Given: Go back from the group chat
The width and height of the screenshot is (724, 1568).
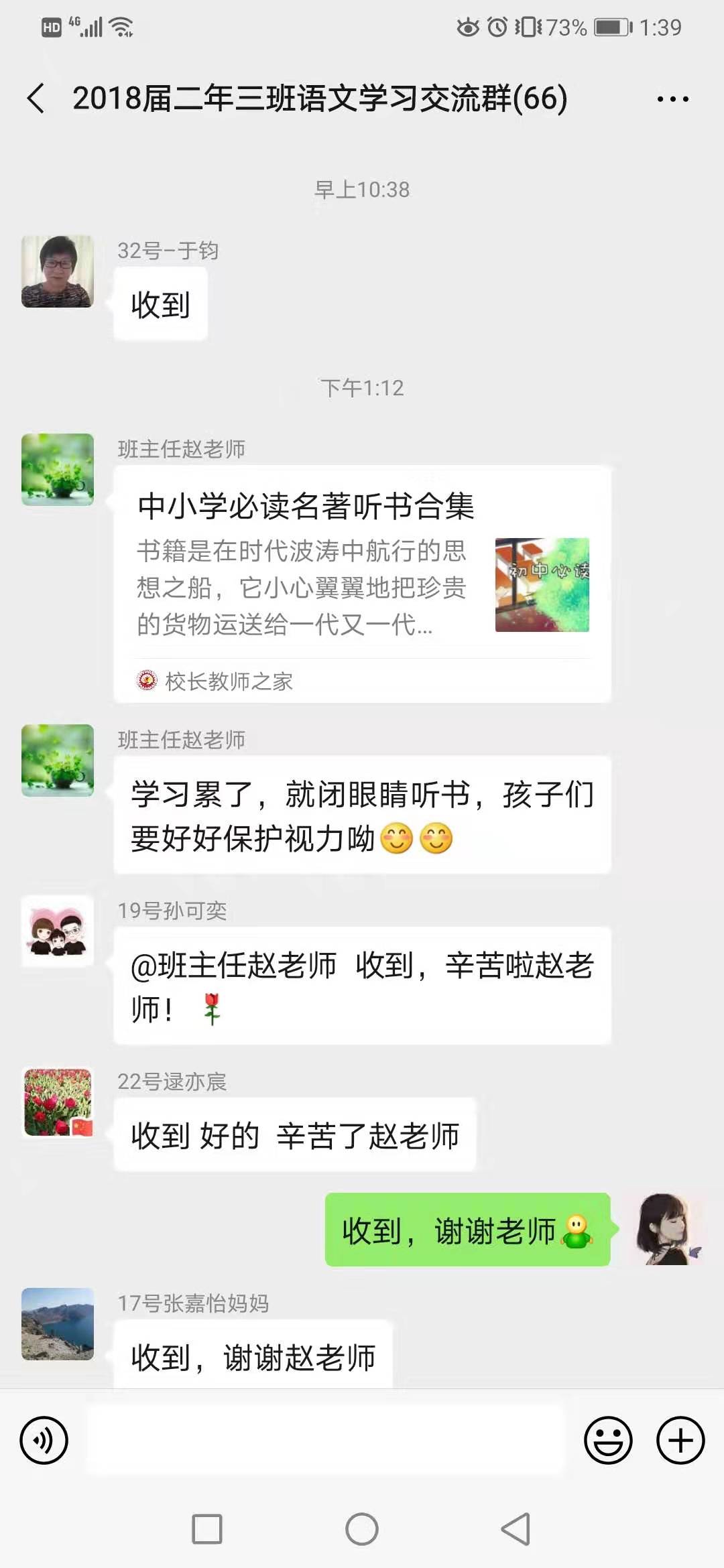Looking at the screenshot, I should [36, 99].
